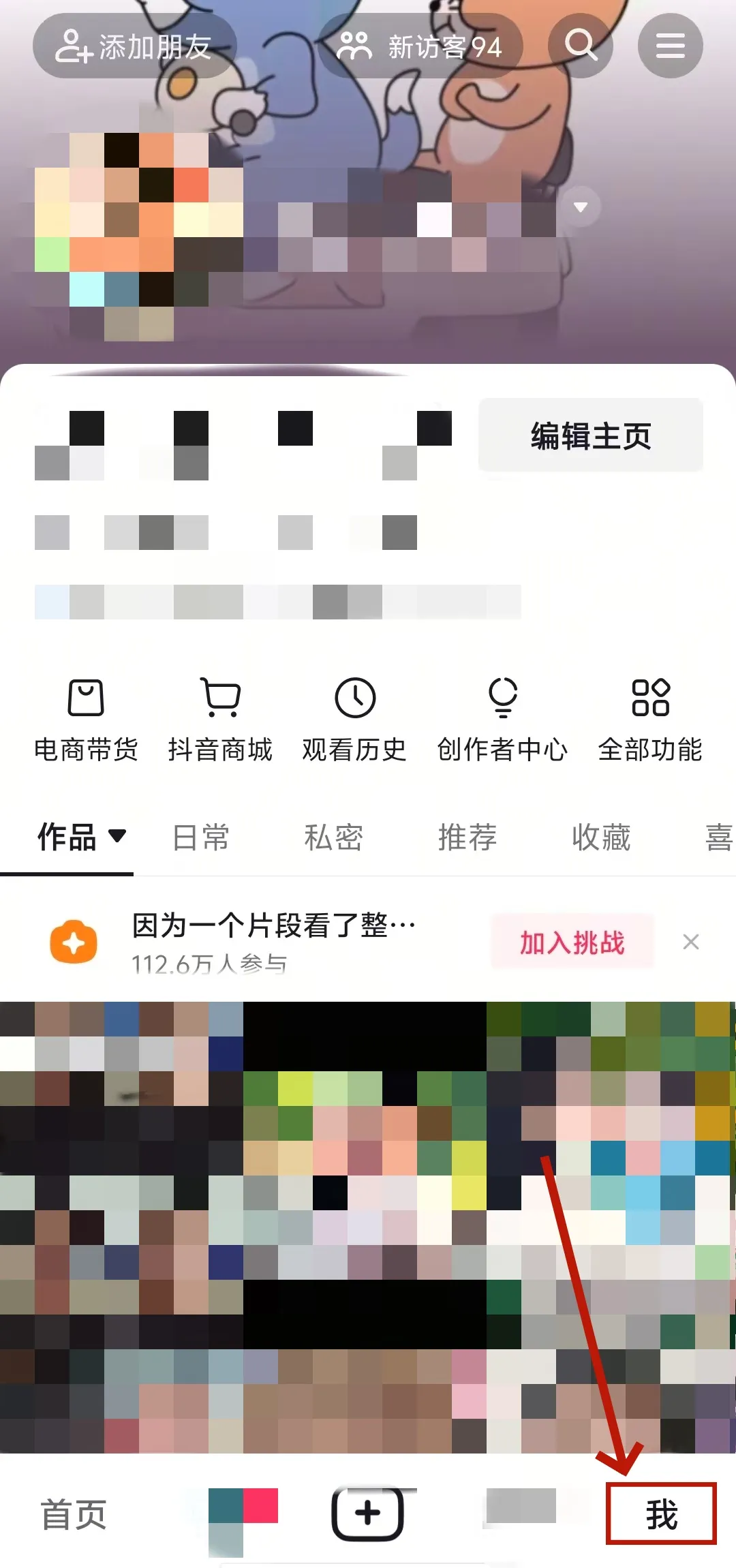Switch to the 私密 private tab
Screen dimensions: 736x1568
(x=334, y=837)
